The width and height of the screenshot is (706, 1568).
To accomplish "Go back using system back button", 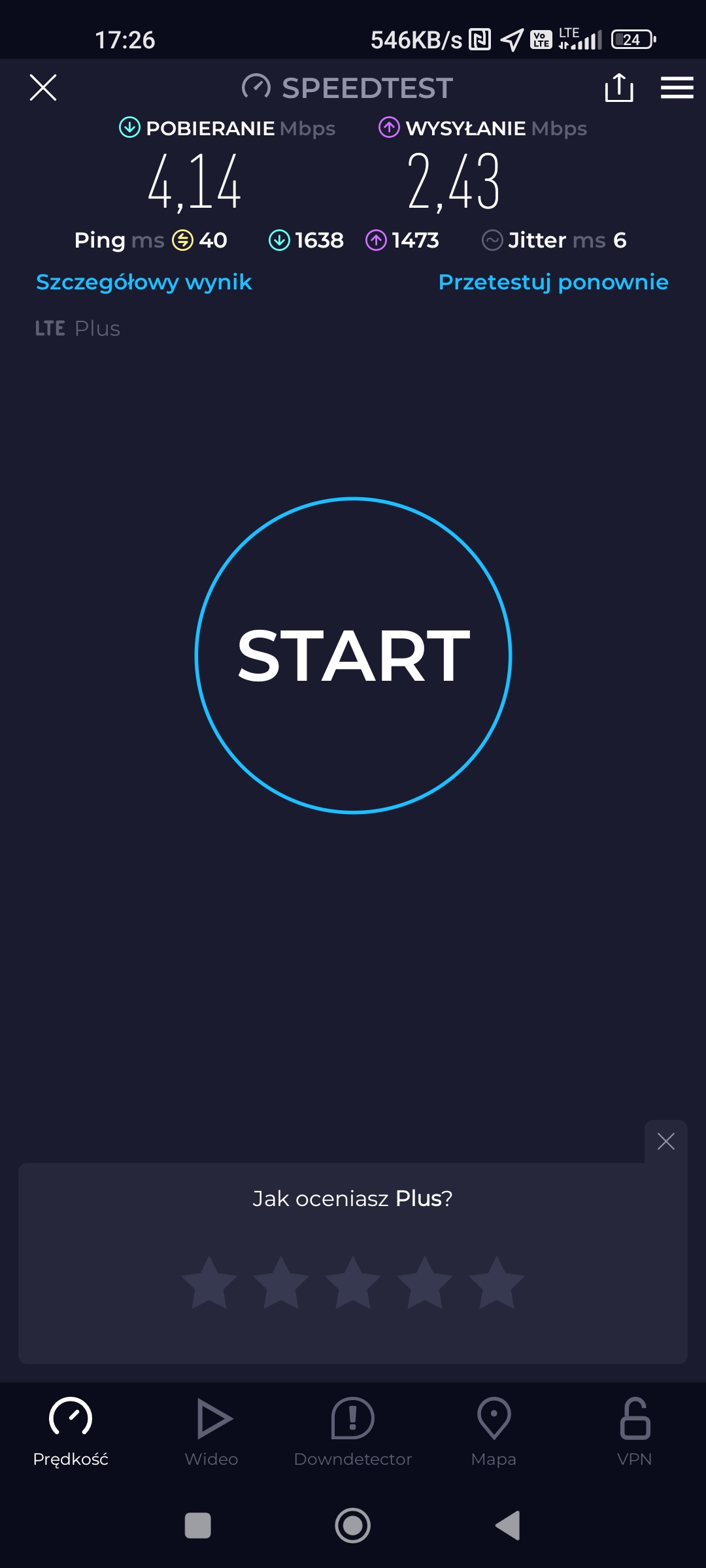I will click(x=508, y=1526).
